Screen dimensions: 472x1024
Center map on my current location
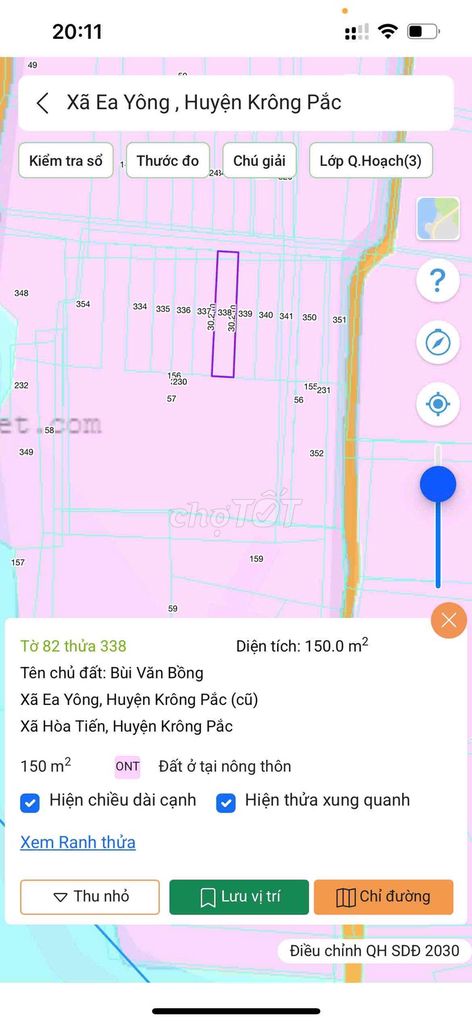437,404
